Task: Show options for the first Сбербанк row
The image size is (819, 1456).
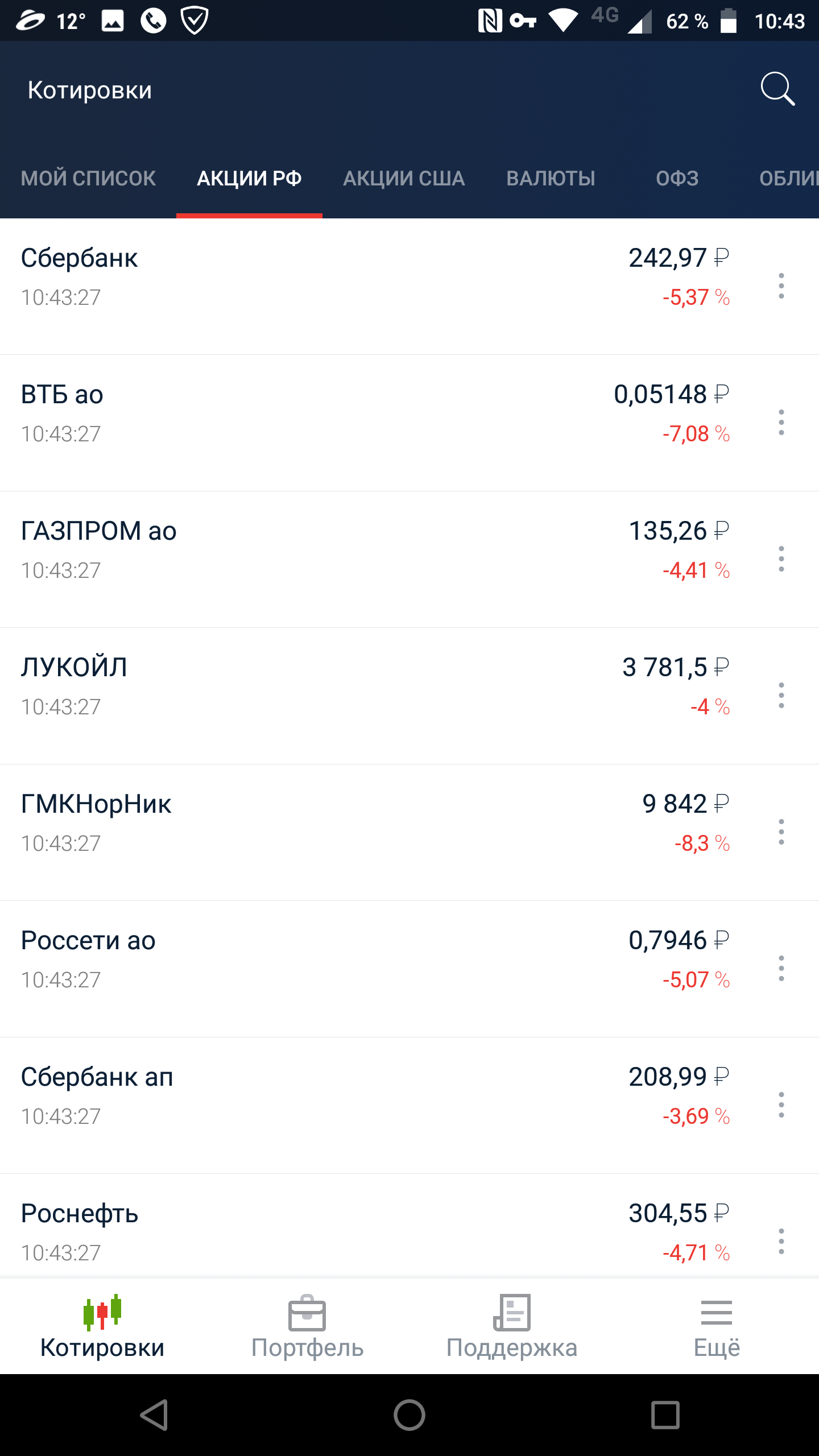Action: coord(781,286)
